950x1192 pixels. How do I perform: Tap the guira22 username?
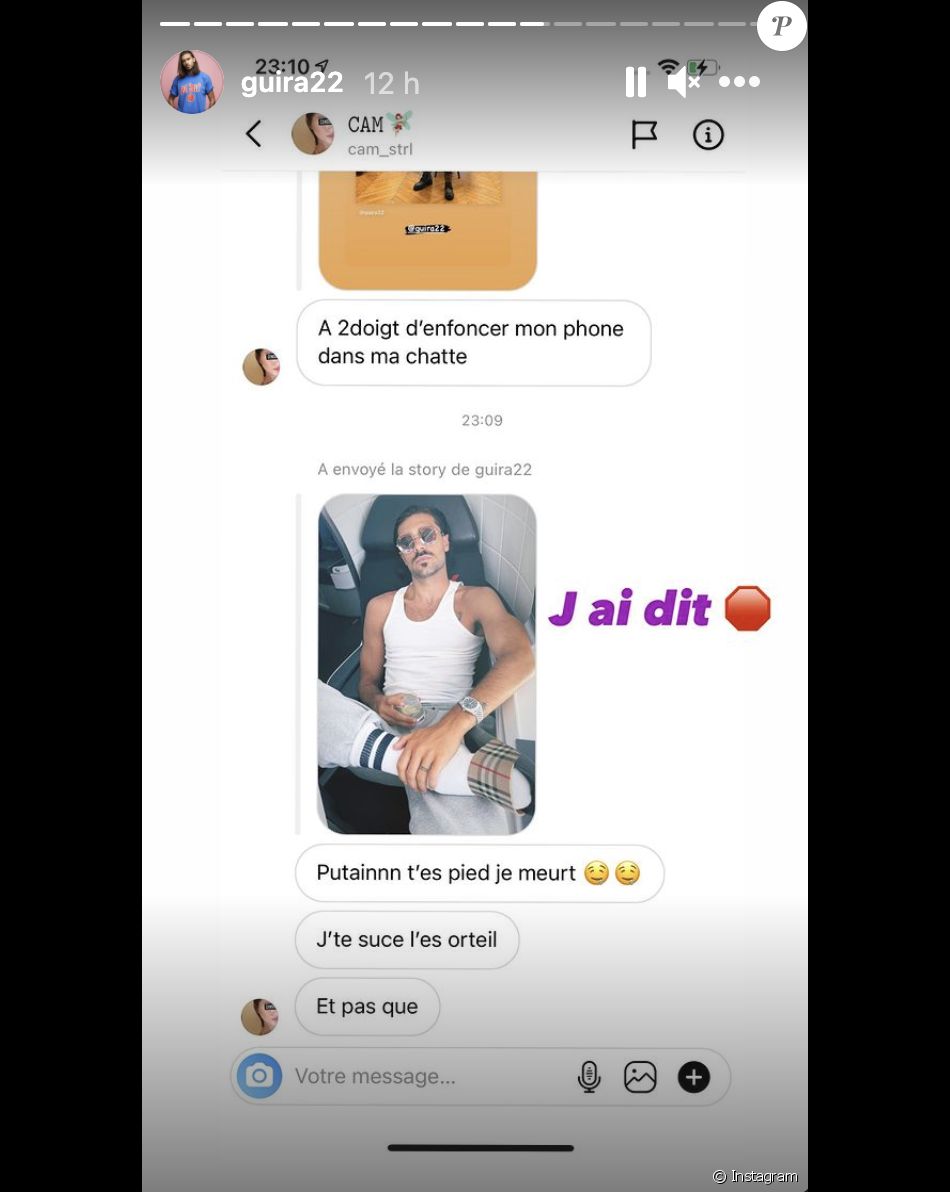click(x=291, y=82)
